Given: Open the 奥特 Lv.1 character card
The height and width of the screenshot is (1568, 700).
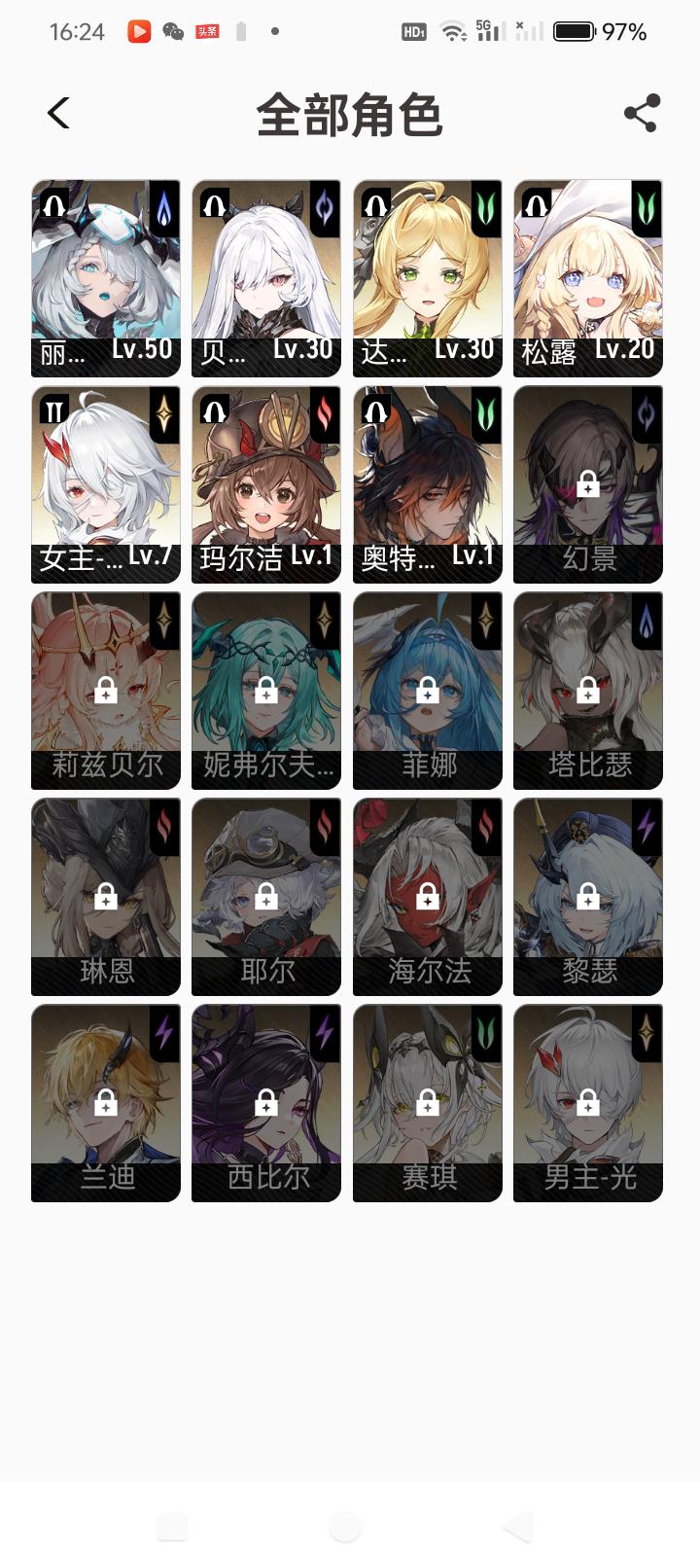Looking at the screenshot, I should pyautogui.click(x=428, y=484).
